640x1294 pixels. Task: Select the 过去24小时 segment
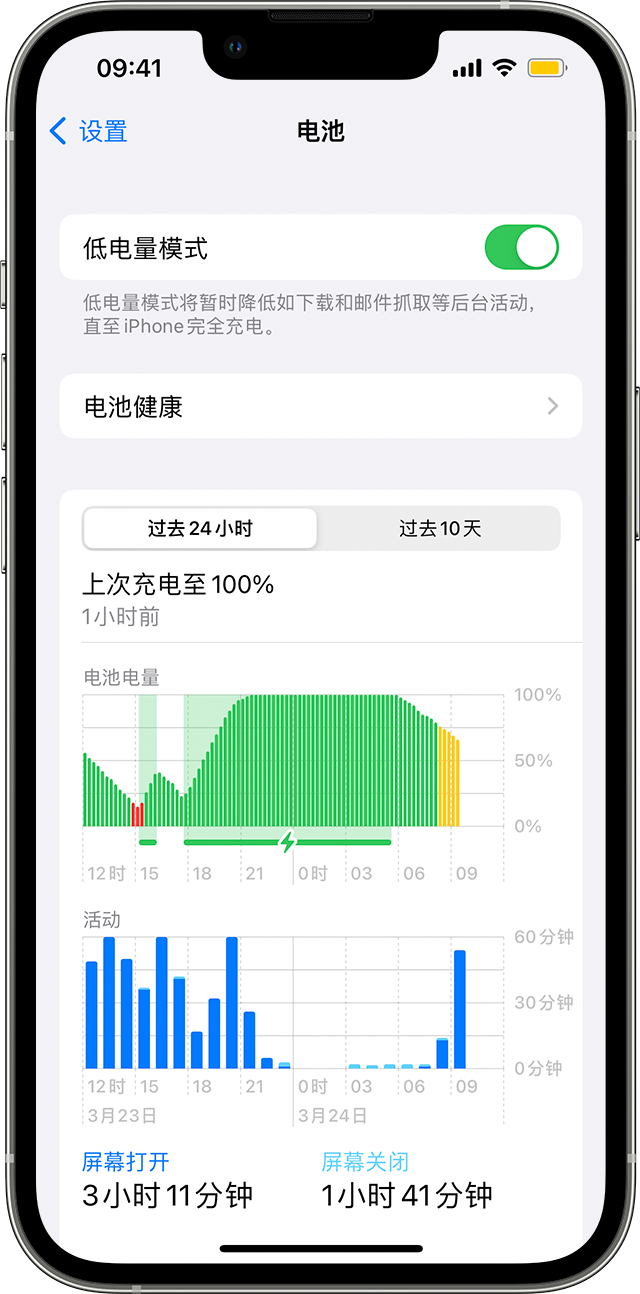click(200, 529)
